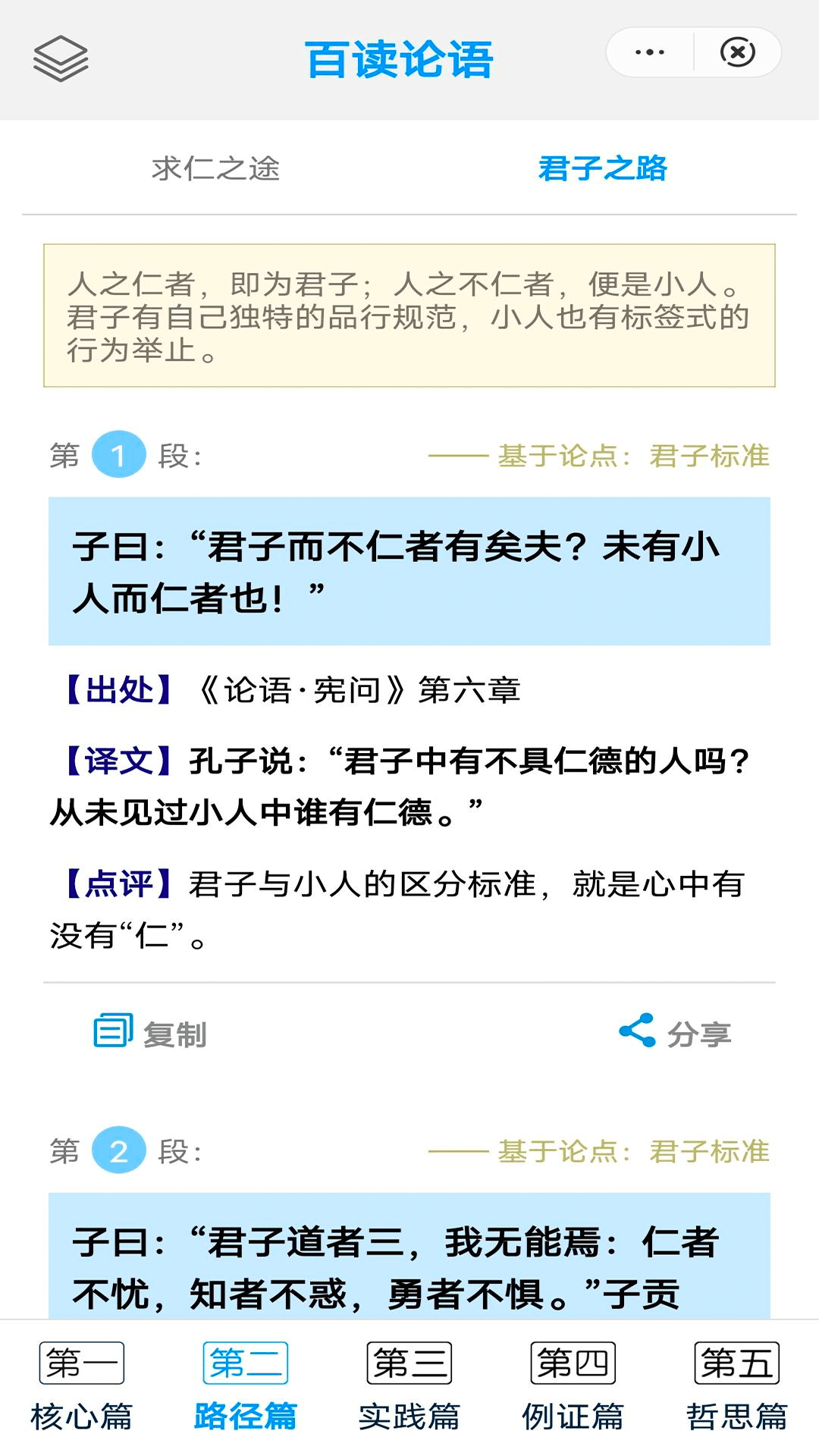The width and height of the screenshot is (819, 1456).
Task: Tap the circular number 1 segment badge
Action: point(118,455)
